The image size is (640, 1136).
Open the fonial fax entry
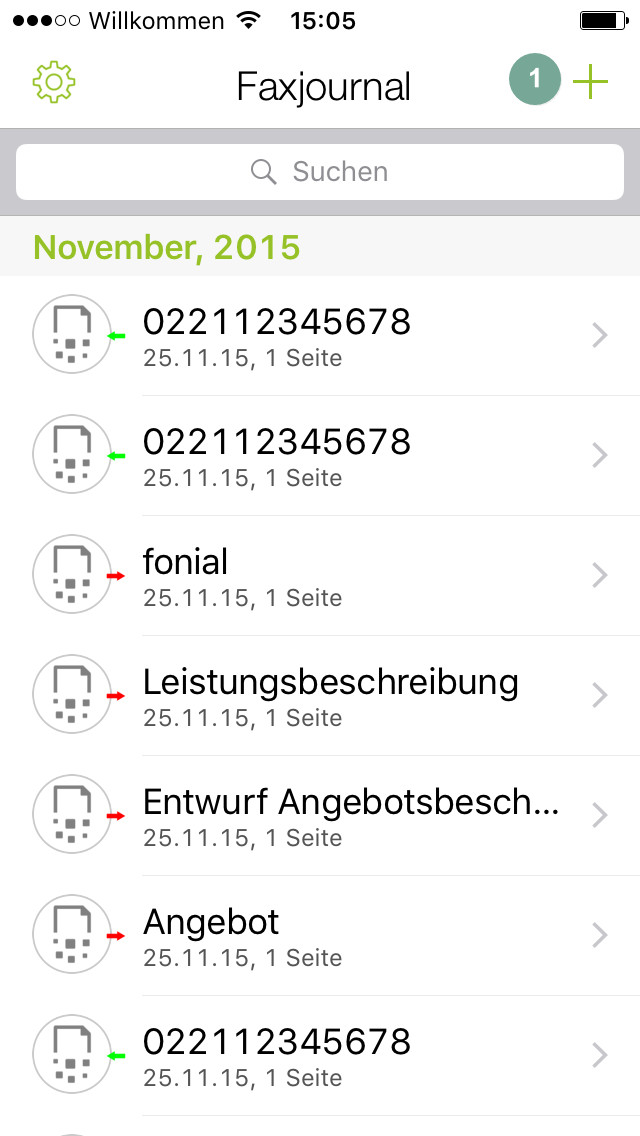pyautogui.click(x=320, y=576)
